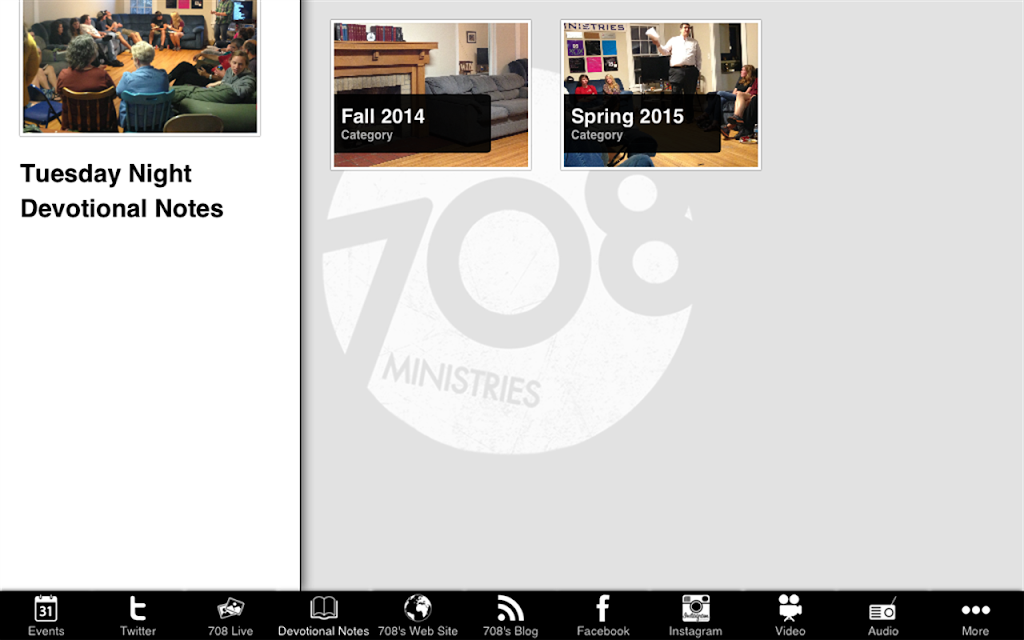Open the 708 Live tab
1024x640 pixels.
231,616
